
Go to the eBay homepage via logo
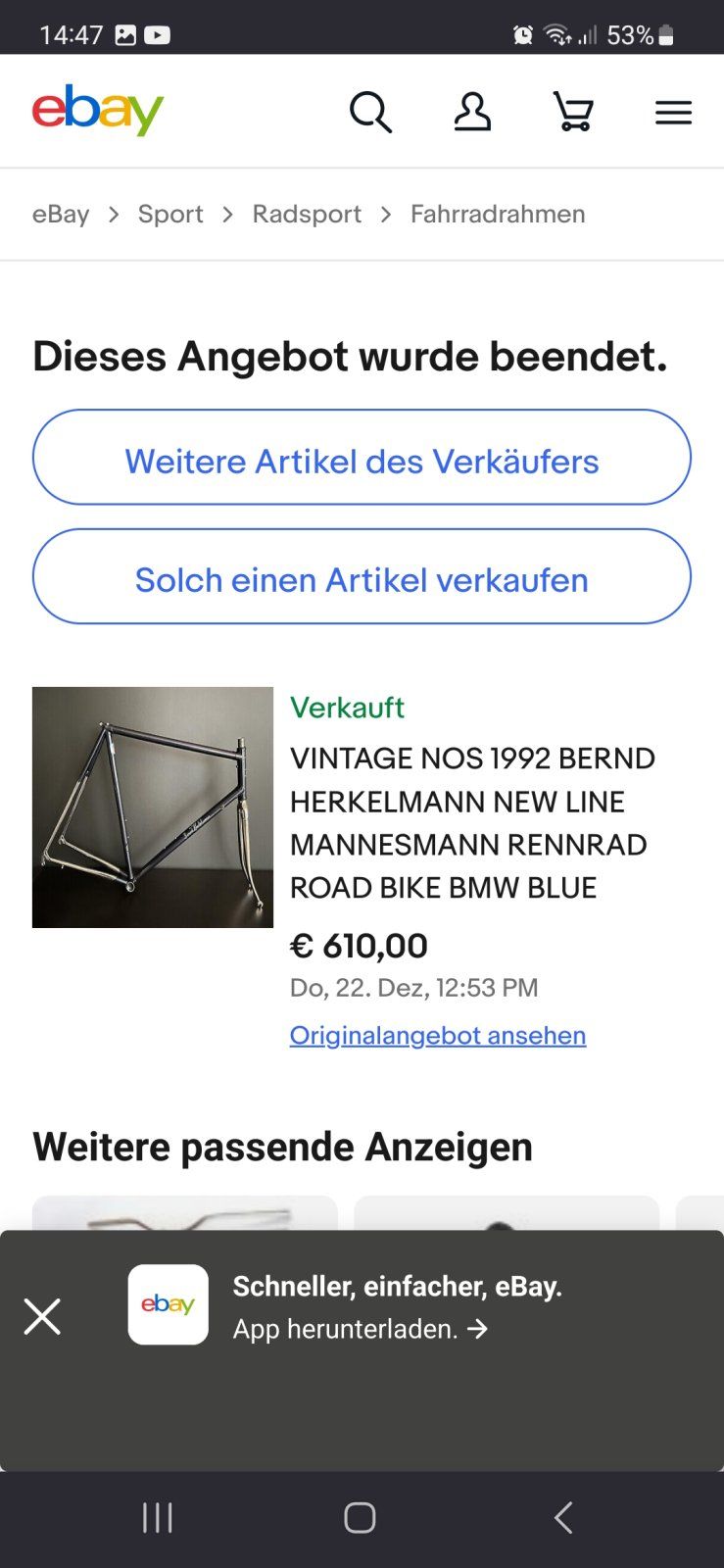pyautogui.click(x=98, y=110)
